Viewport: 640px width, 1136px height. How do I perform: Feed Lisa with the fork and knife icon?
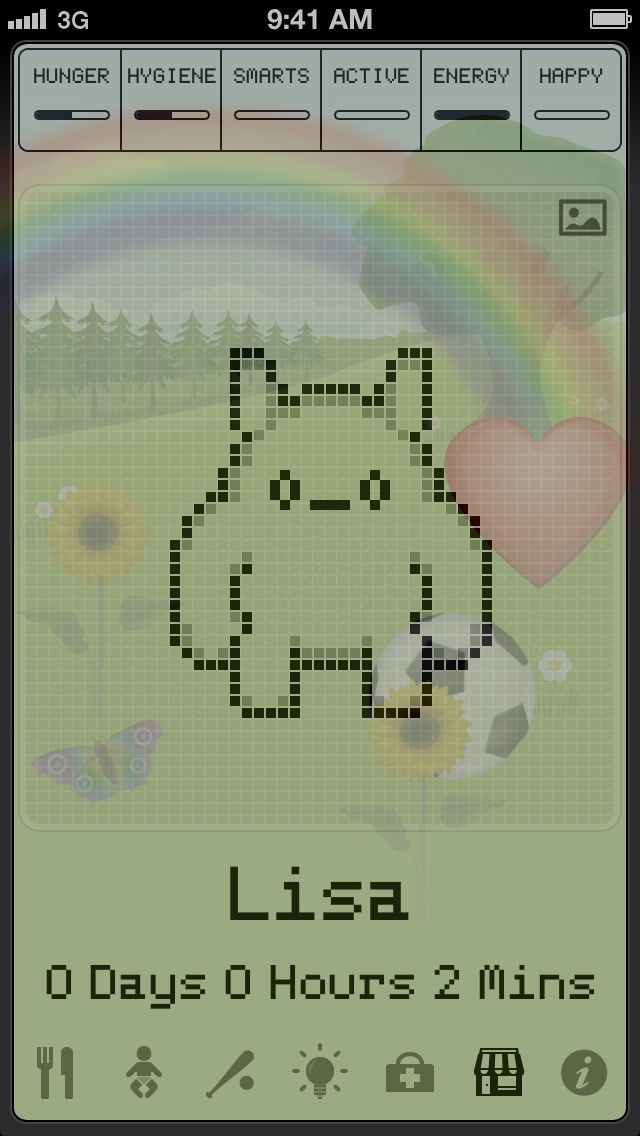pos(55,1073)
